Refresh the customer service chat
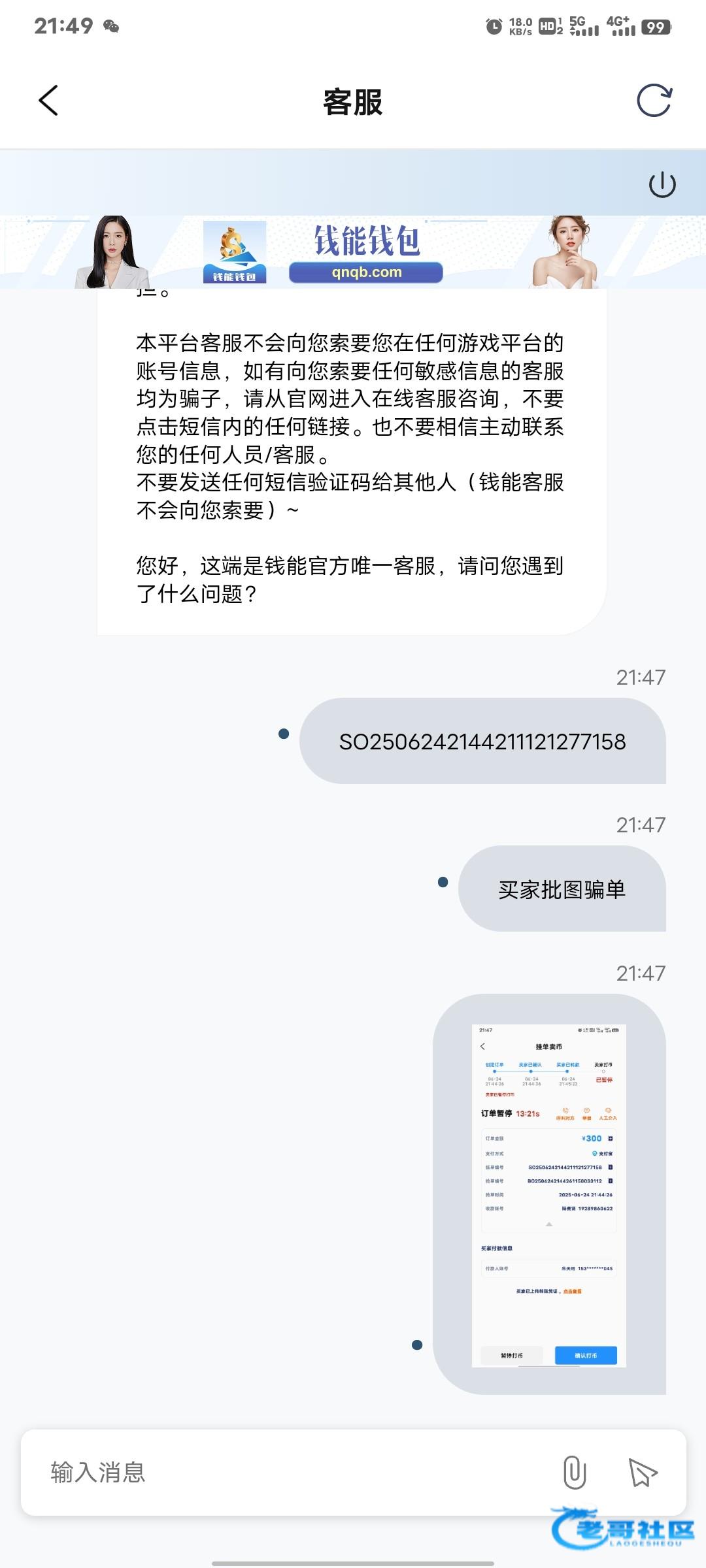This screenshot has width=706, height=1568. 654,101
